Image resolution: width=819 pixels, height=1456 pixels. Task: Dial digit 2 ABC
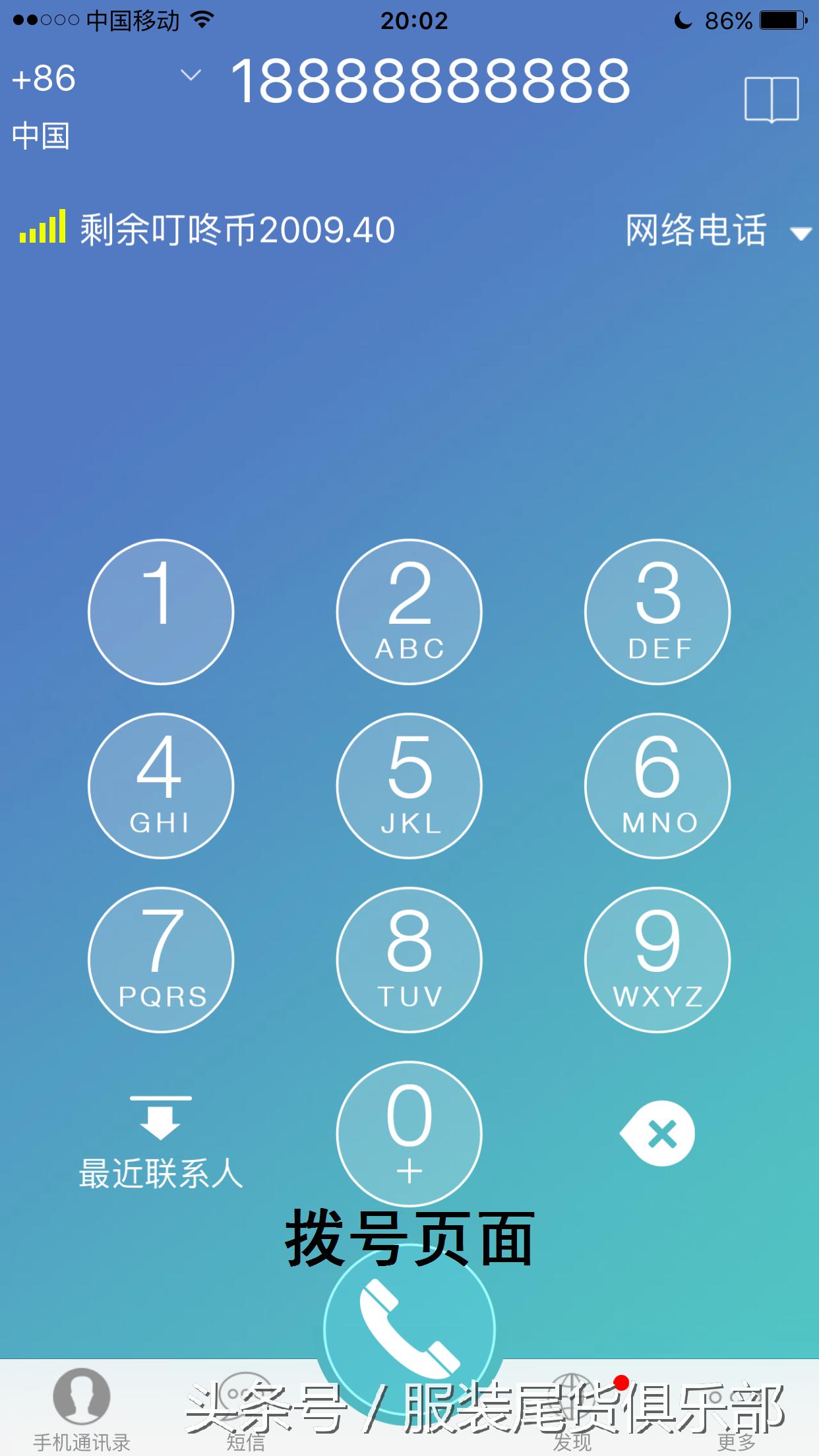point(409,612)
